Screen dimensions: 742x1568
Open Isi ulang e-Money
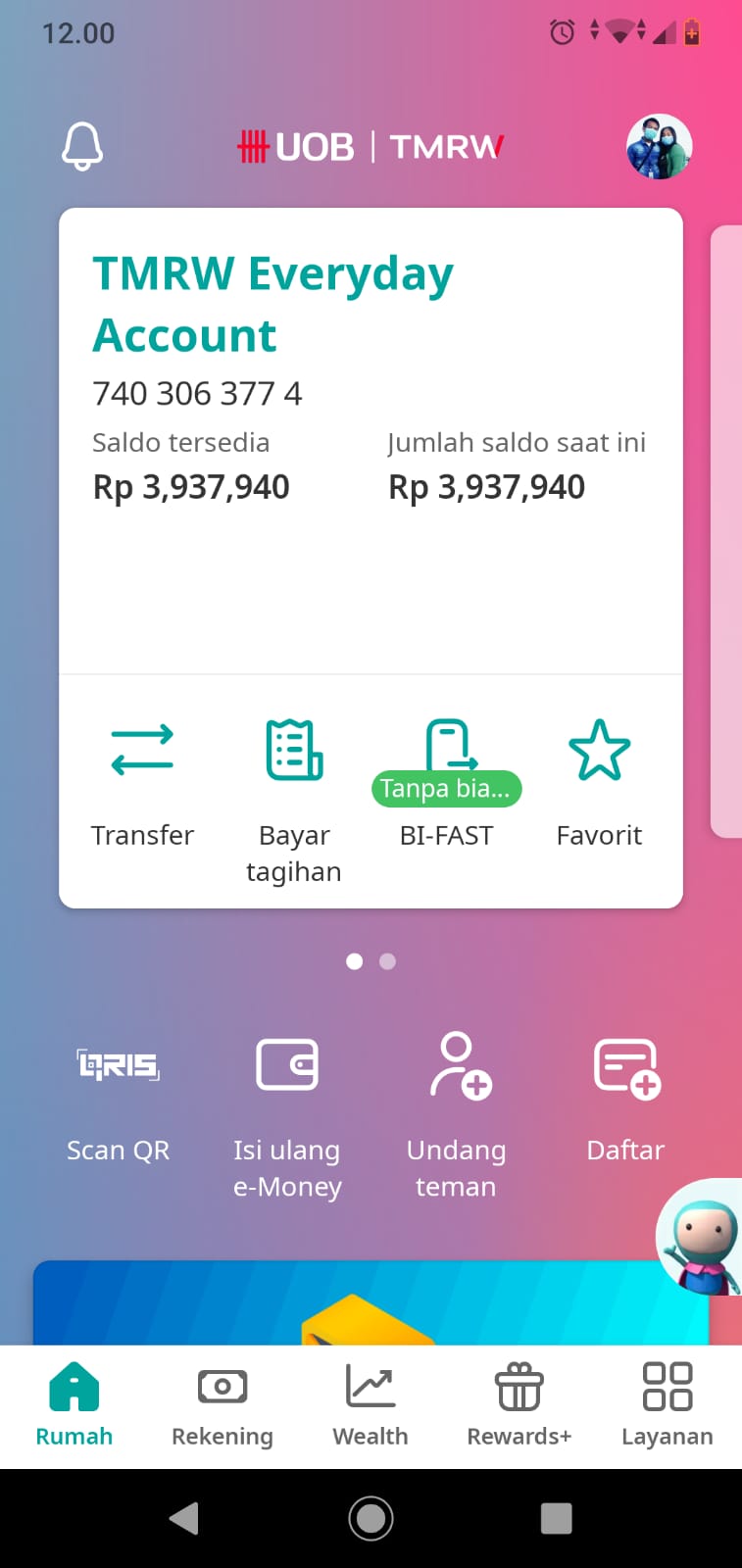pyautogui.click(x=287, y=1117)
